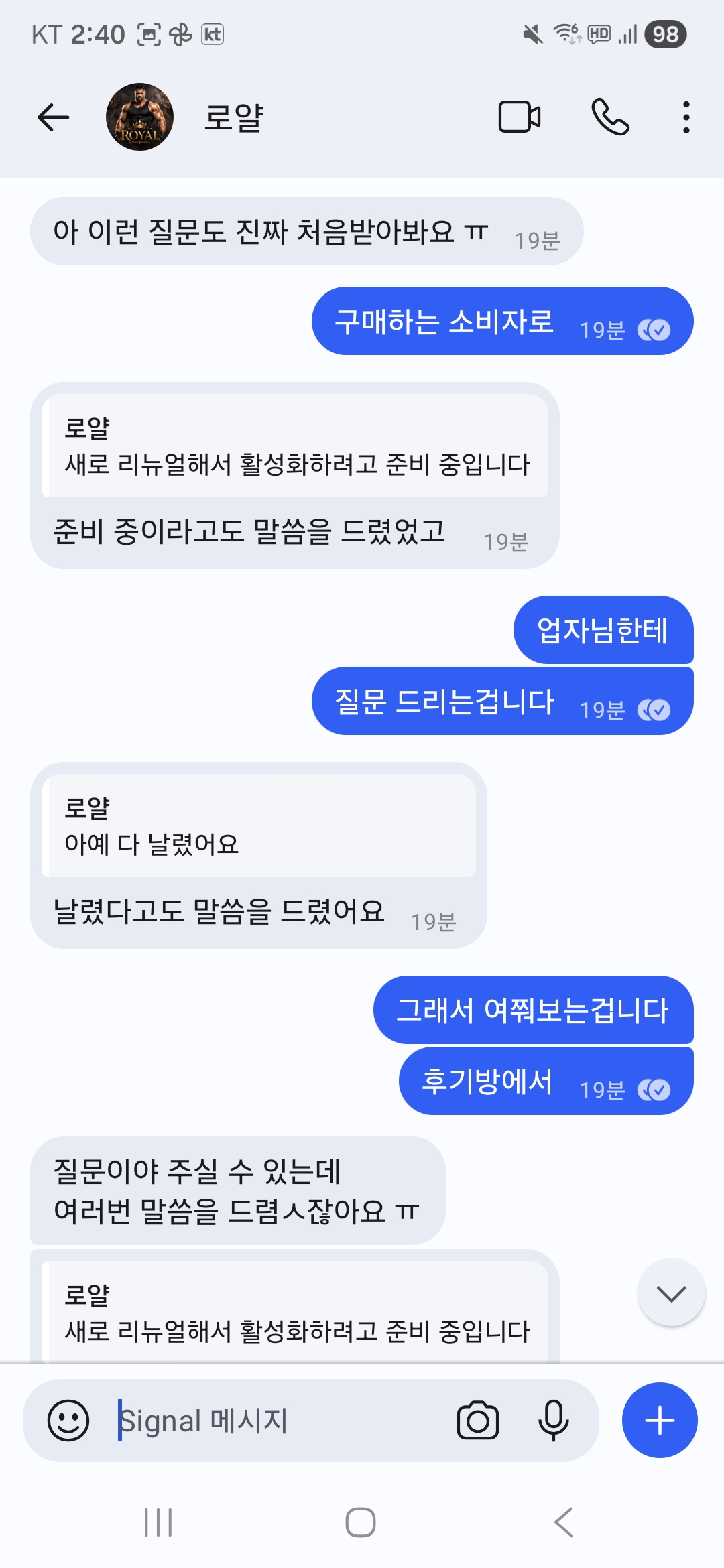Open the recent apps view
The height and width of the screenshot is (1568, 724).
[159, 1522]
